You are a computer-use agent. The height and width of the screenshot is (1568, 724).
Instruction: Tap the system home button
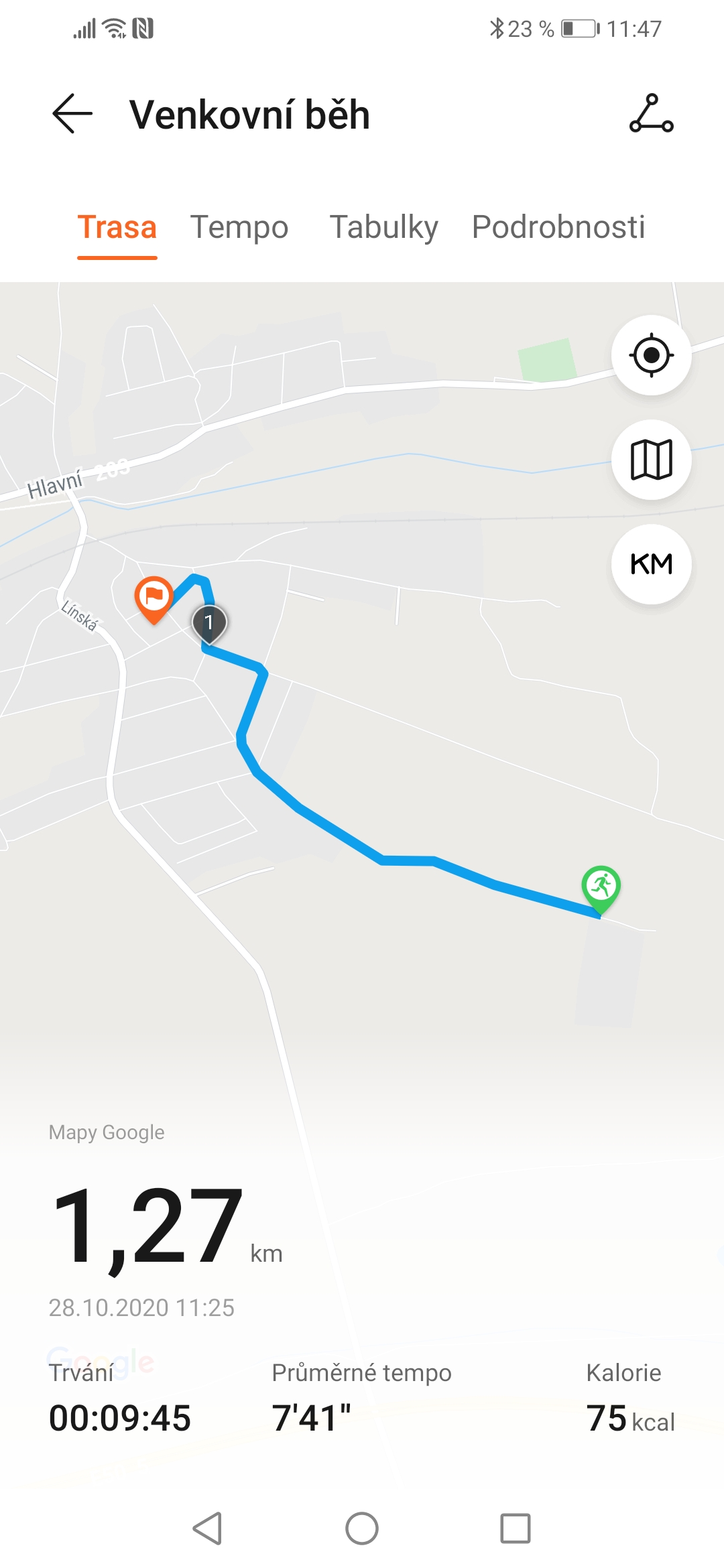tap(362, 1528)
